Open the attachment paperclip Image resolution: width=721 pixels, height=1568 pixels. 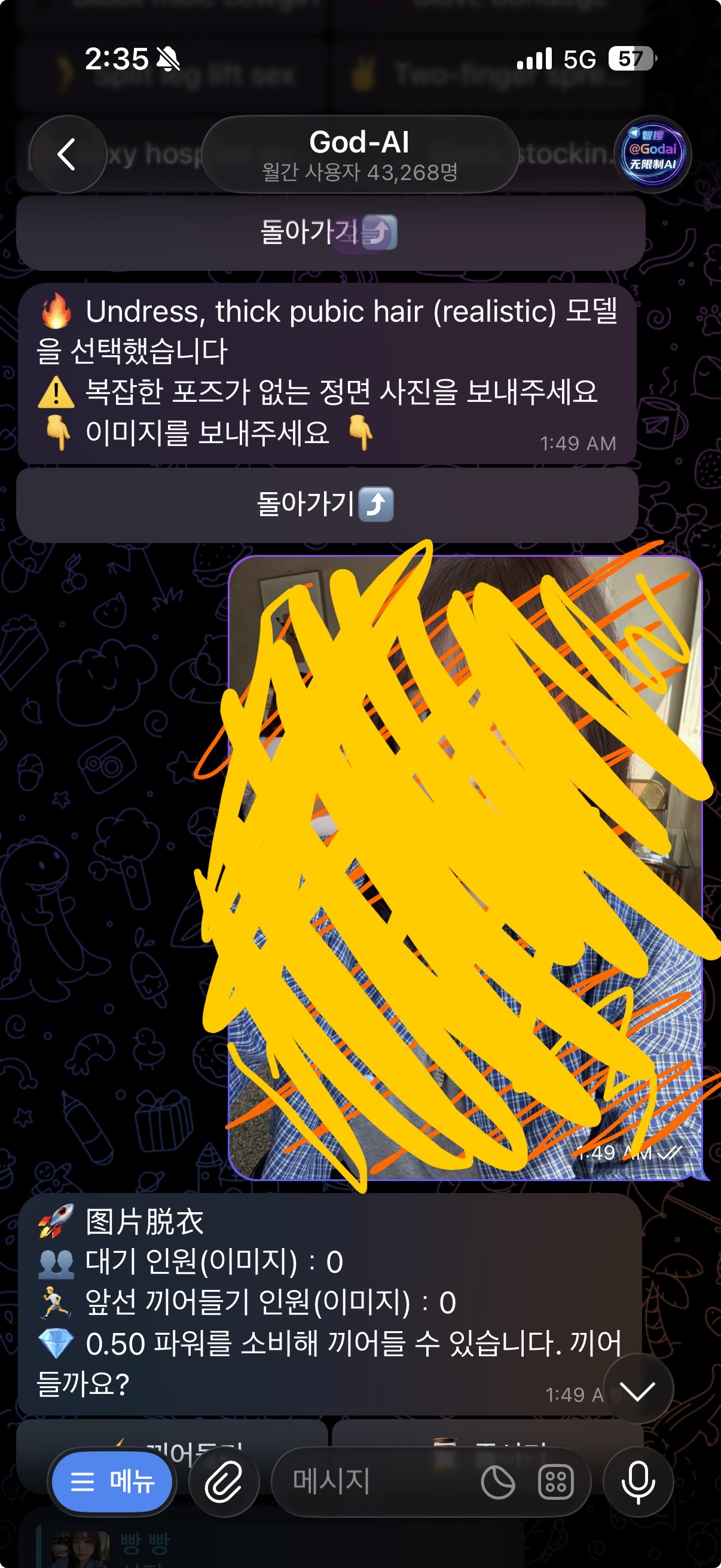pyautogui.click(x=224, y=1481)
